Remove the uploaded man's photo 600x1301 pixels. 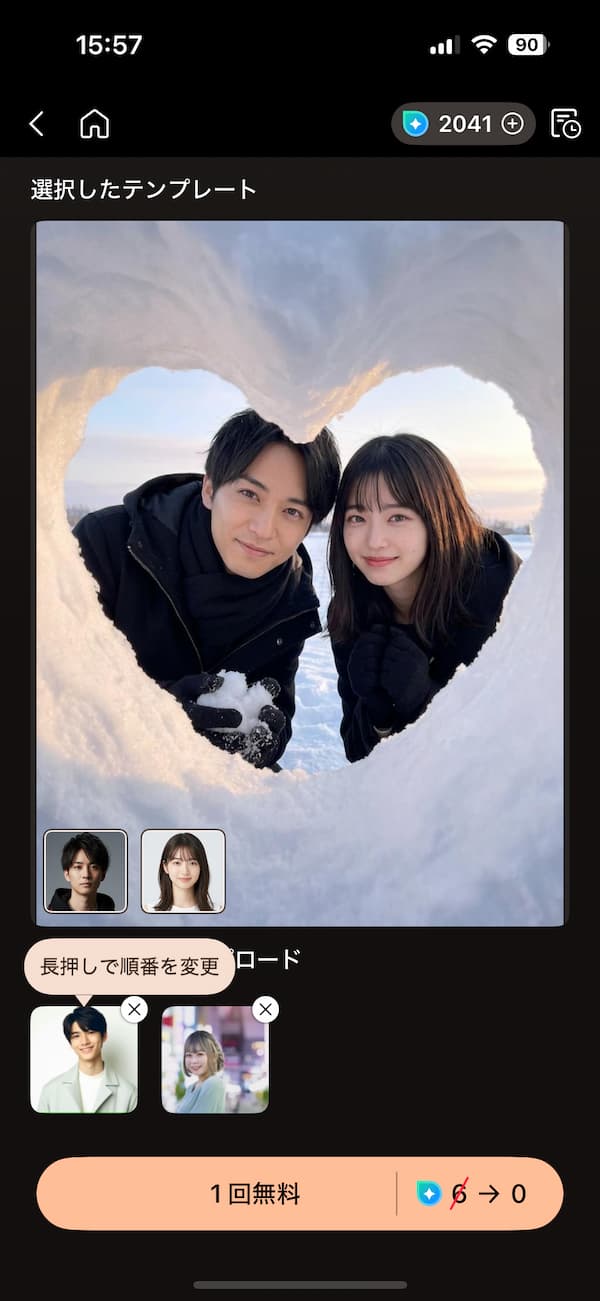pyautogui.click(x=134, y=1009)
